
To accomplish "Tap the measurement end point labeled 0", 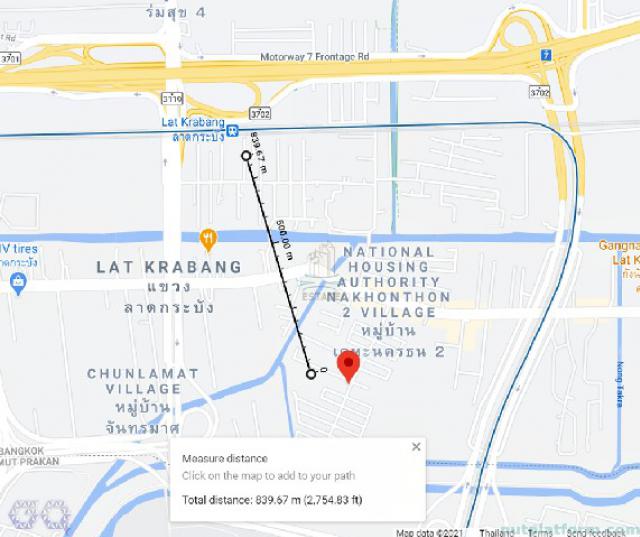I will 311,373.
